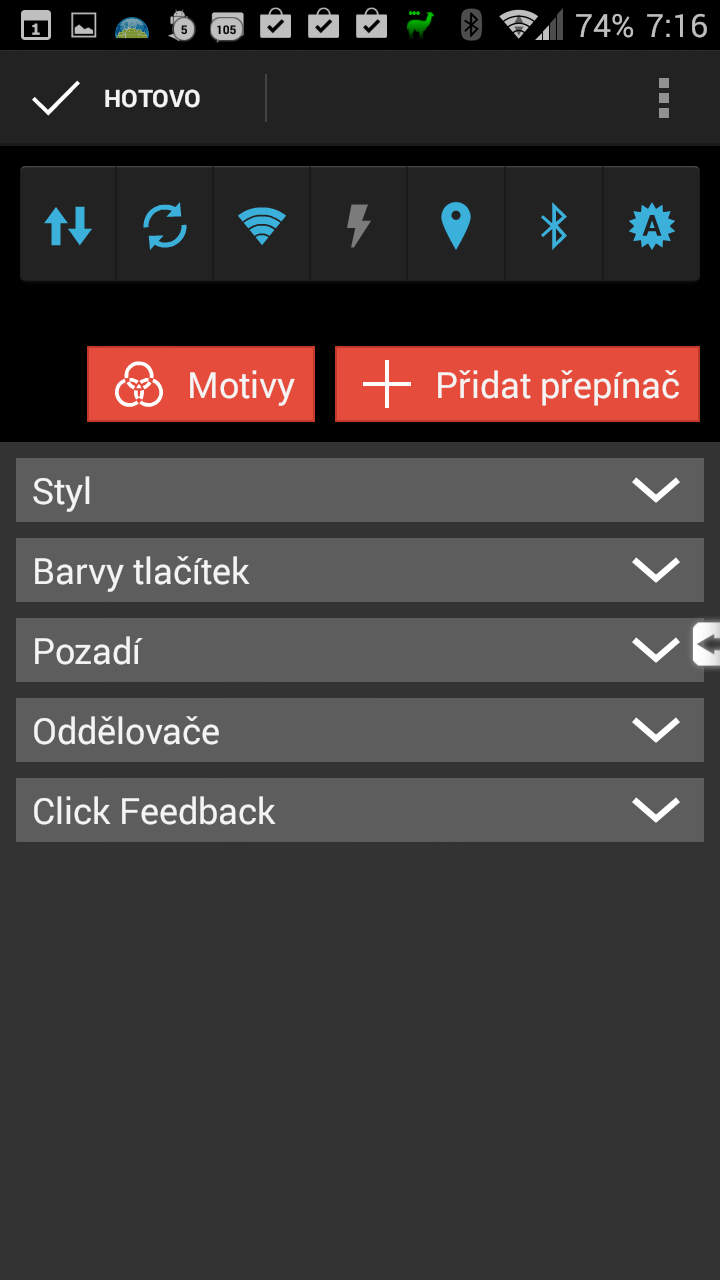Open the overflow menu
The width and height of the screenshot is (720, 1280).
point(663,98)
